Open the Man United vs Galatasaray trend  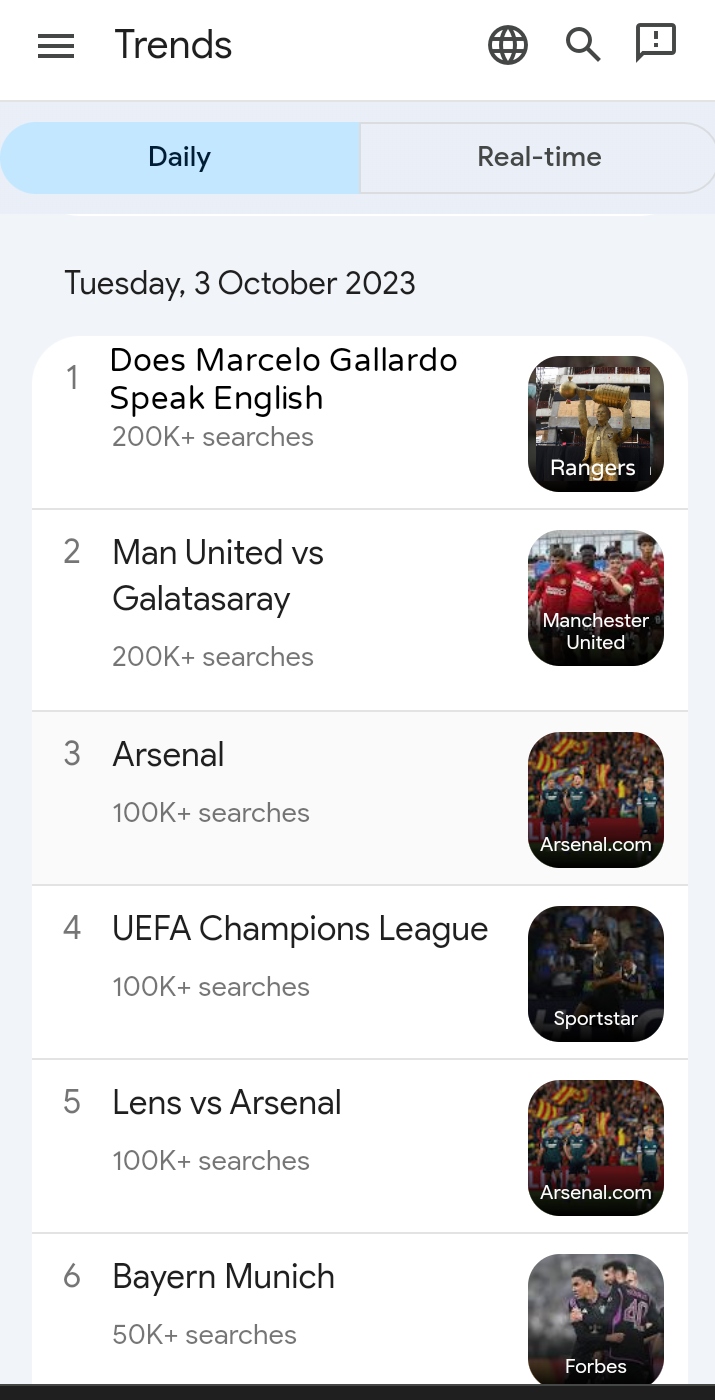click(x=218, y=575)
